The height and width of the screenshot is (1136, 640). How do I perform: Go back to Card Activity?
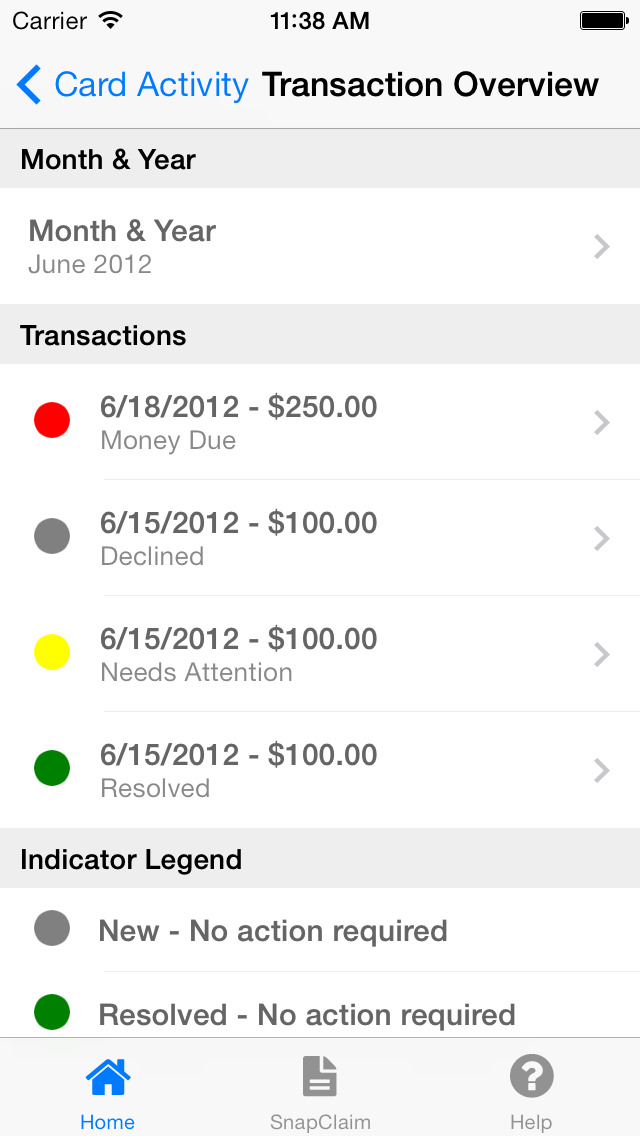pyautogui.click(x=133, y=85)
